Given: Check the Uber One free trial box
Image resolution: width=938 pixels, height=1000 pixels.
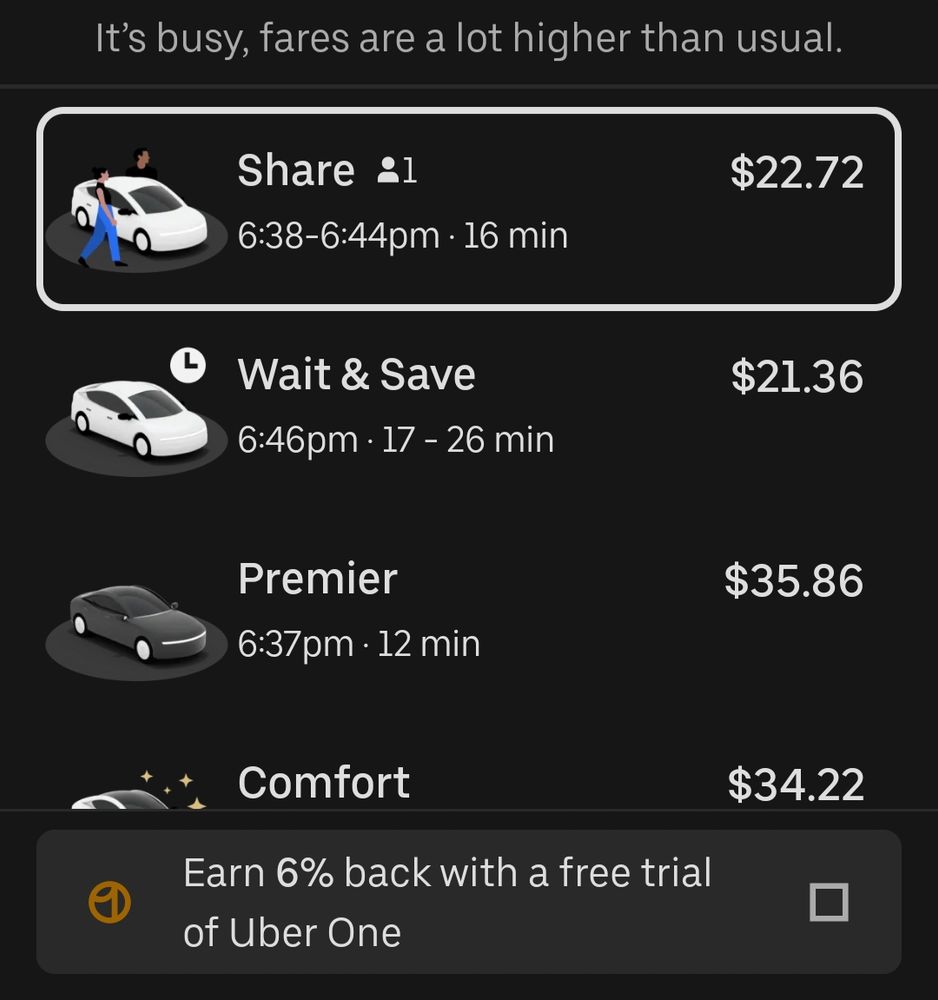Looking at the screenshot, I should (x=828, y=903).
